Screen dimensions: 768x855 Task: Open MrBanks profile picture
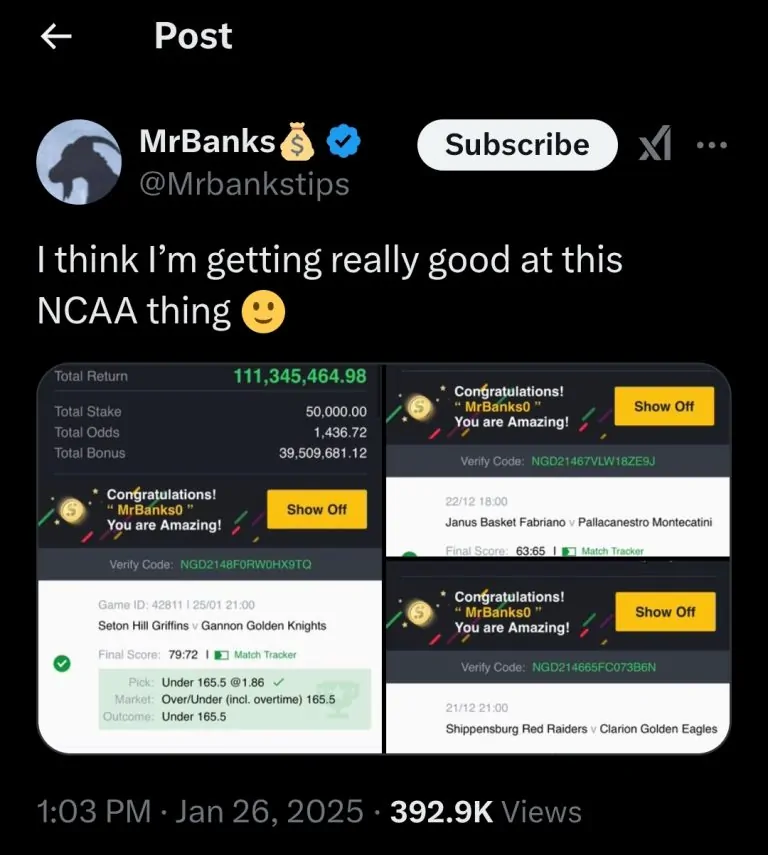click(79, 162)
